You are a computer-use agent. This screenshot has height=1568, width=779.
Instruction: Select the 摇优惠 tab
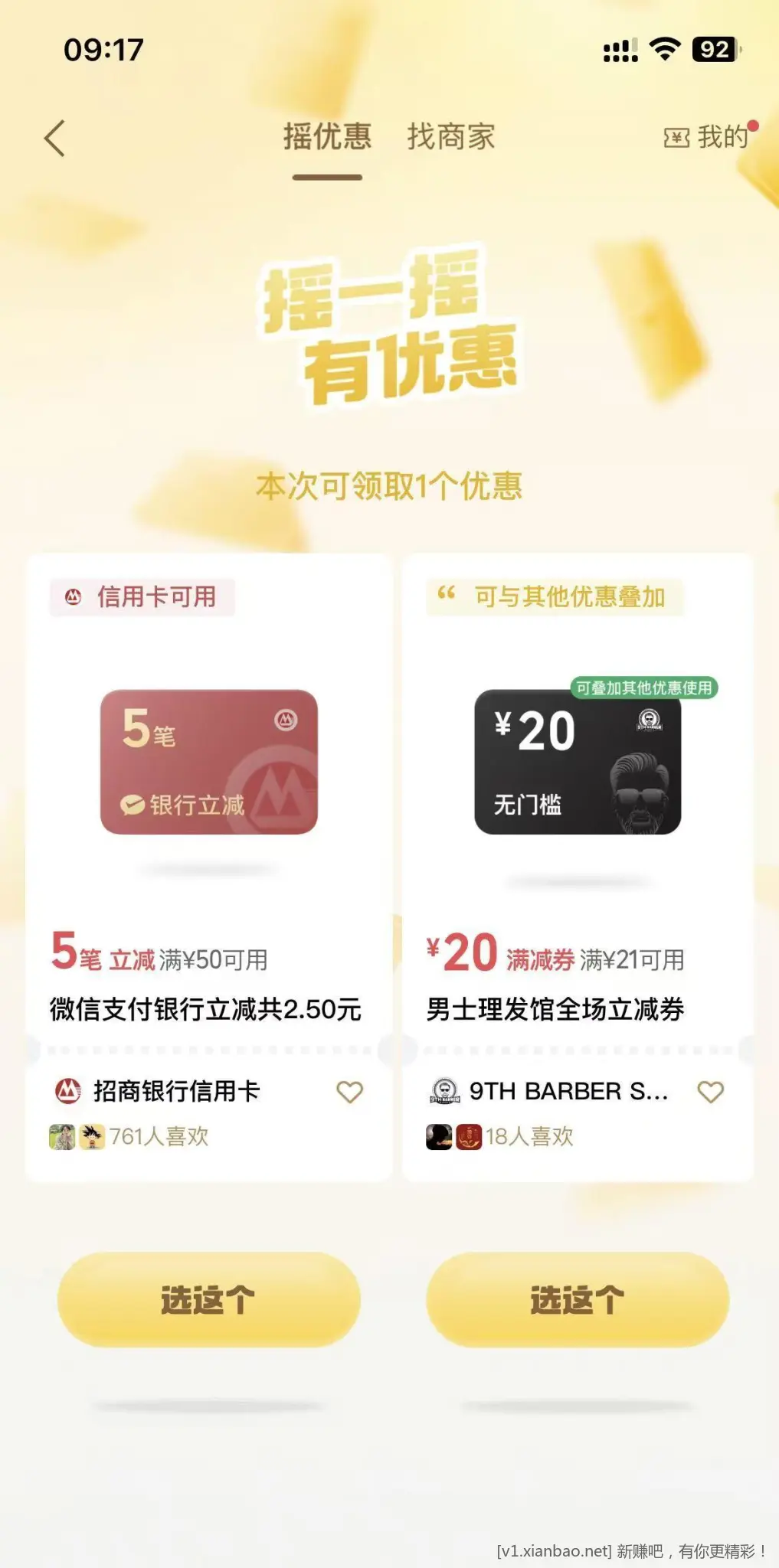327,137
